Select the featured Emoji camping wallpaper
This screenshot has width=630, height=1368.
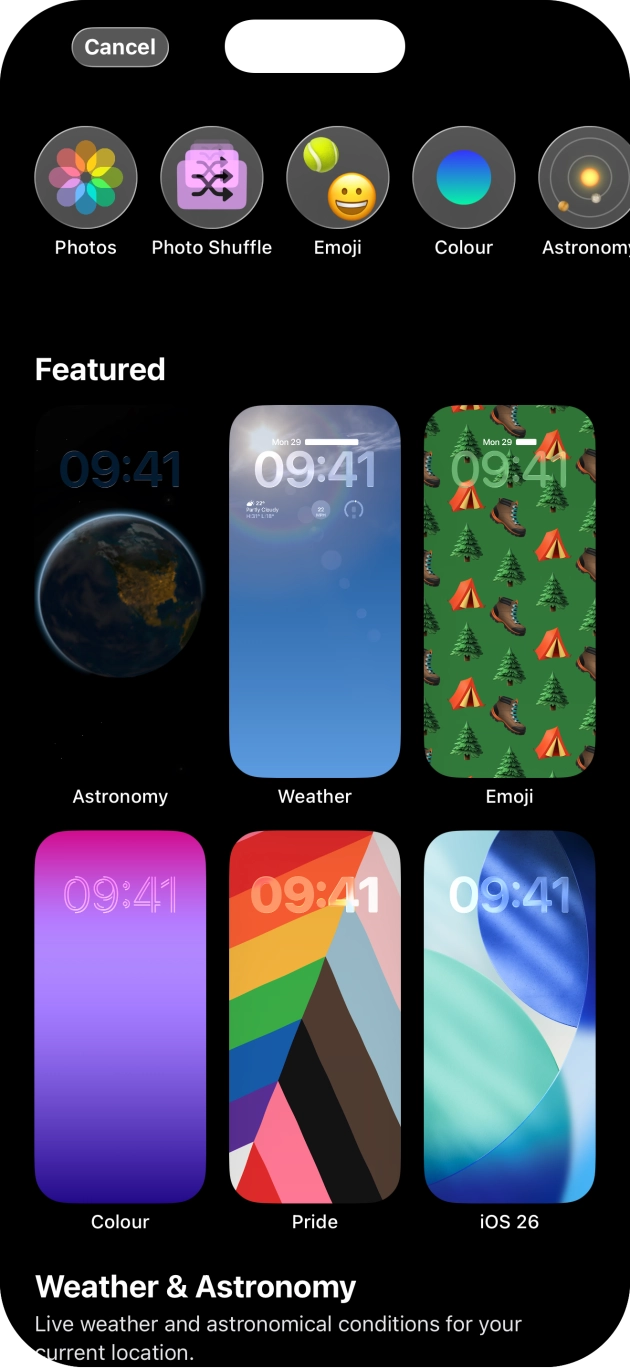510,592
